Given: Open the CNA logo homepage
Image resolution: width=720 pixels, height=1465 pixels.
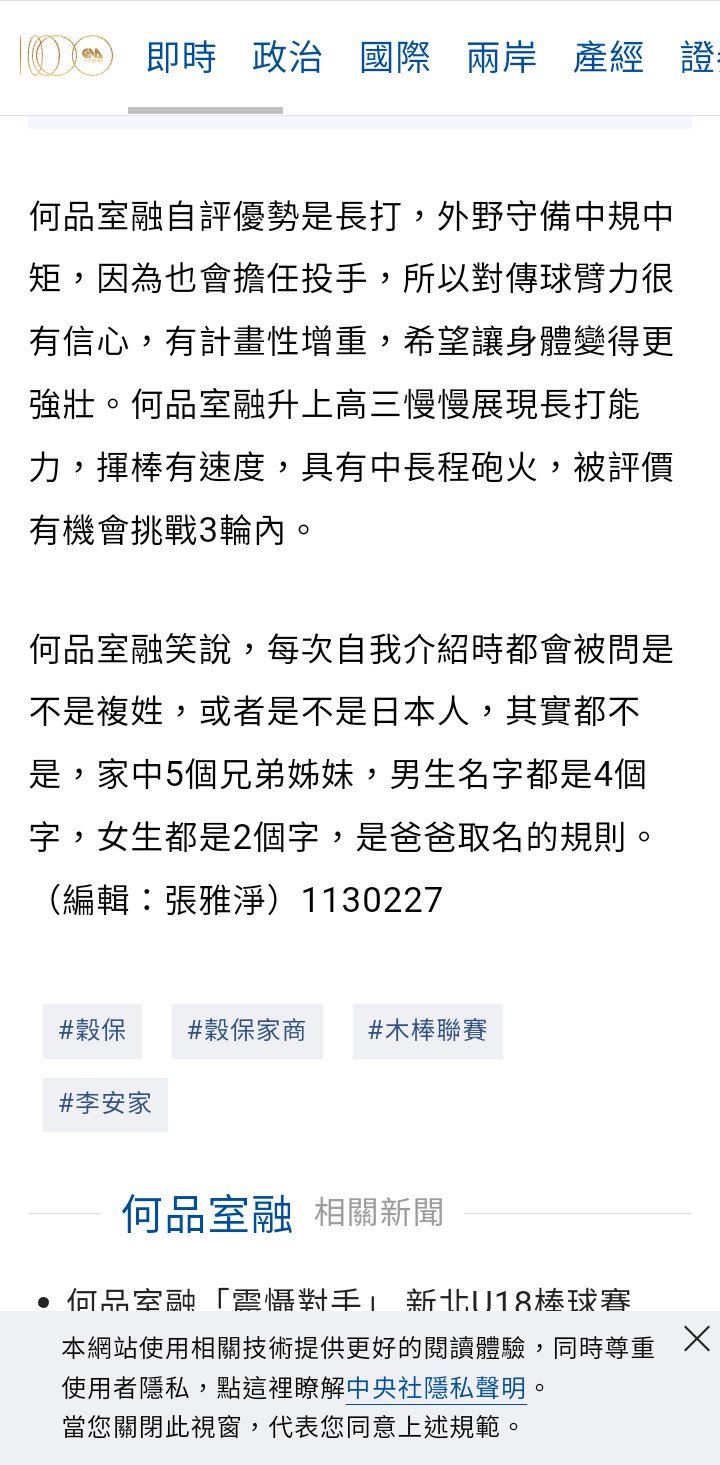Looking at the screenshot, I should (x=67, y=56).
